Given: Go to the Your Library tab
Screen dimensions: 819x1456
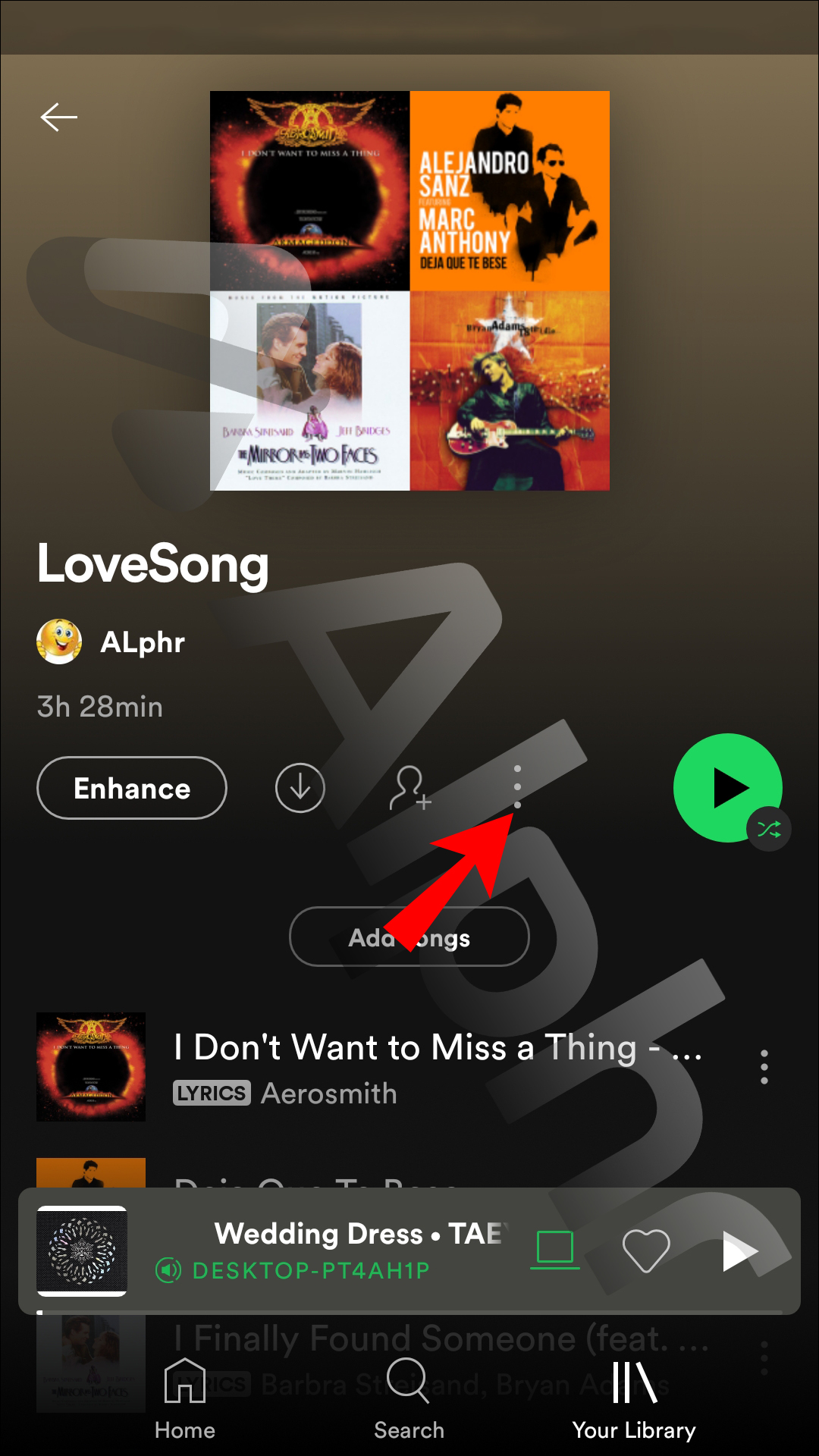Looking at the screenshot, I should tap(634, 1399).
